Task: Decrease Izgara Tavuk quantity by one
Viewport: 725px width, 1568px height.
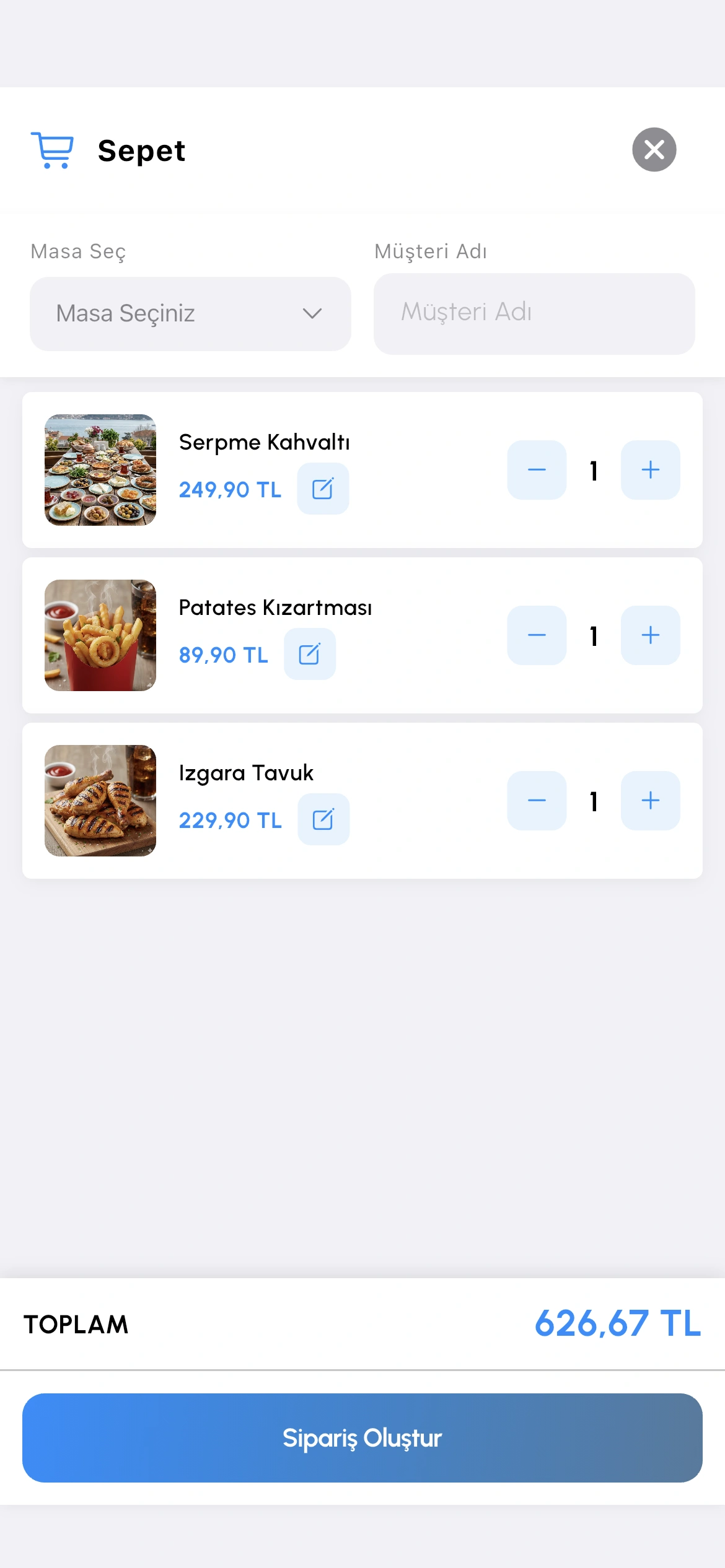Action: (x=536, y=801)
